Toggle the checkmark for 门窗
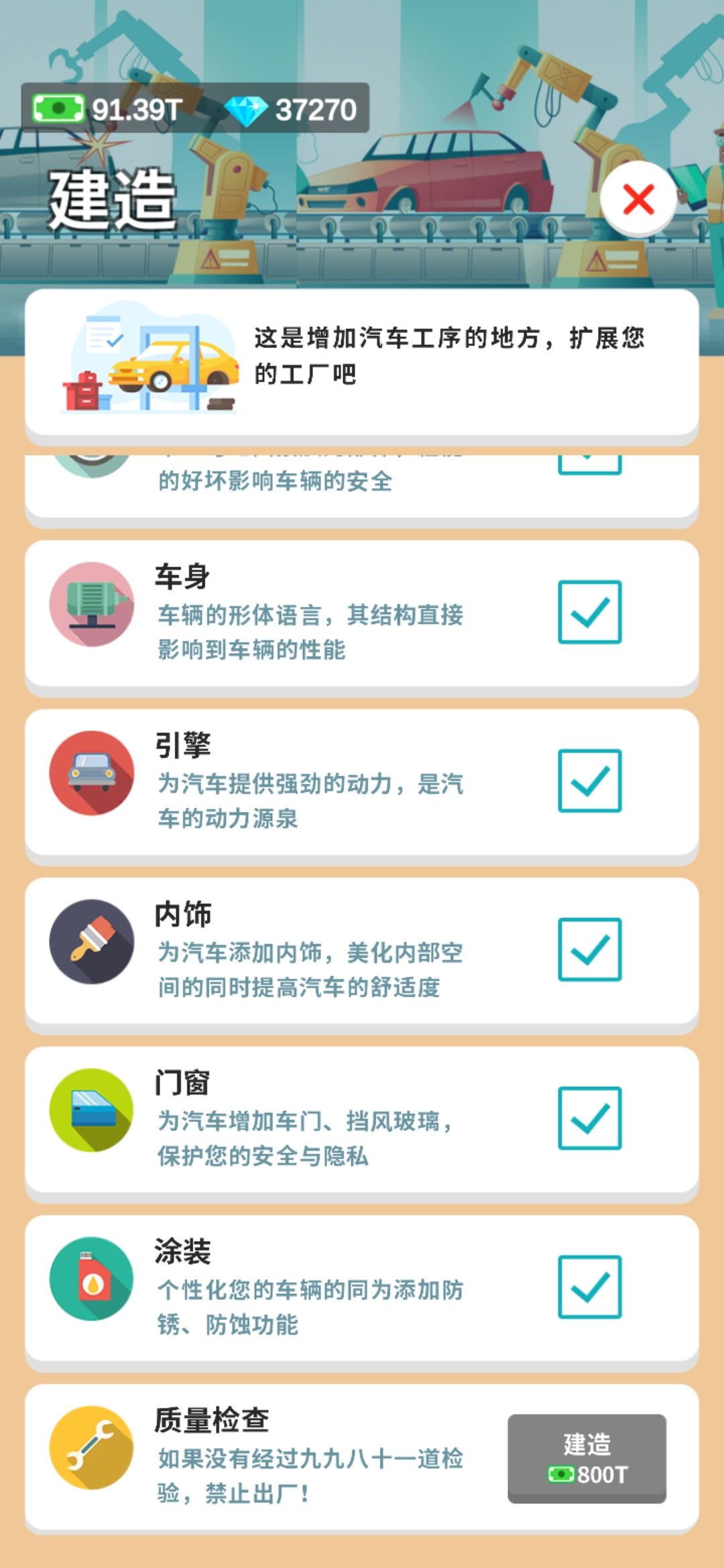Image resolution: width=724 pixels, height=1568 pixels. coord(589,1114)
